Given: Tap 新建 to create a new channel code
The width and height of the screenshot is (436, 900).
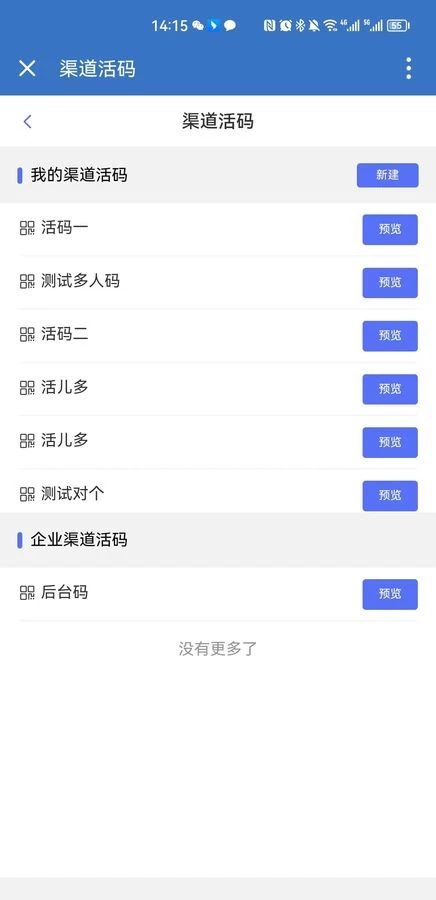Looking at the screenshot, I should pyautogui.click(x=387, y=175).
